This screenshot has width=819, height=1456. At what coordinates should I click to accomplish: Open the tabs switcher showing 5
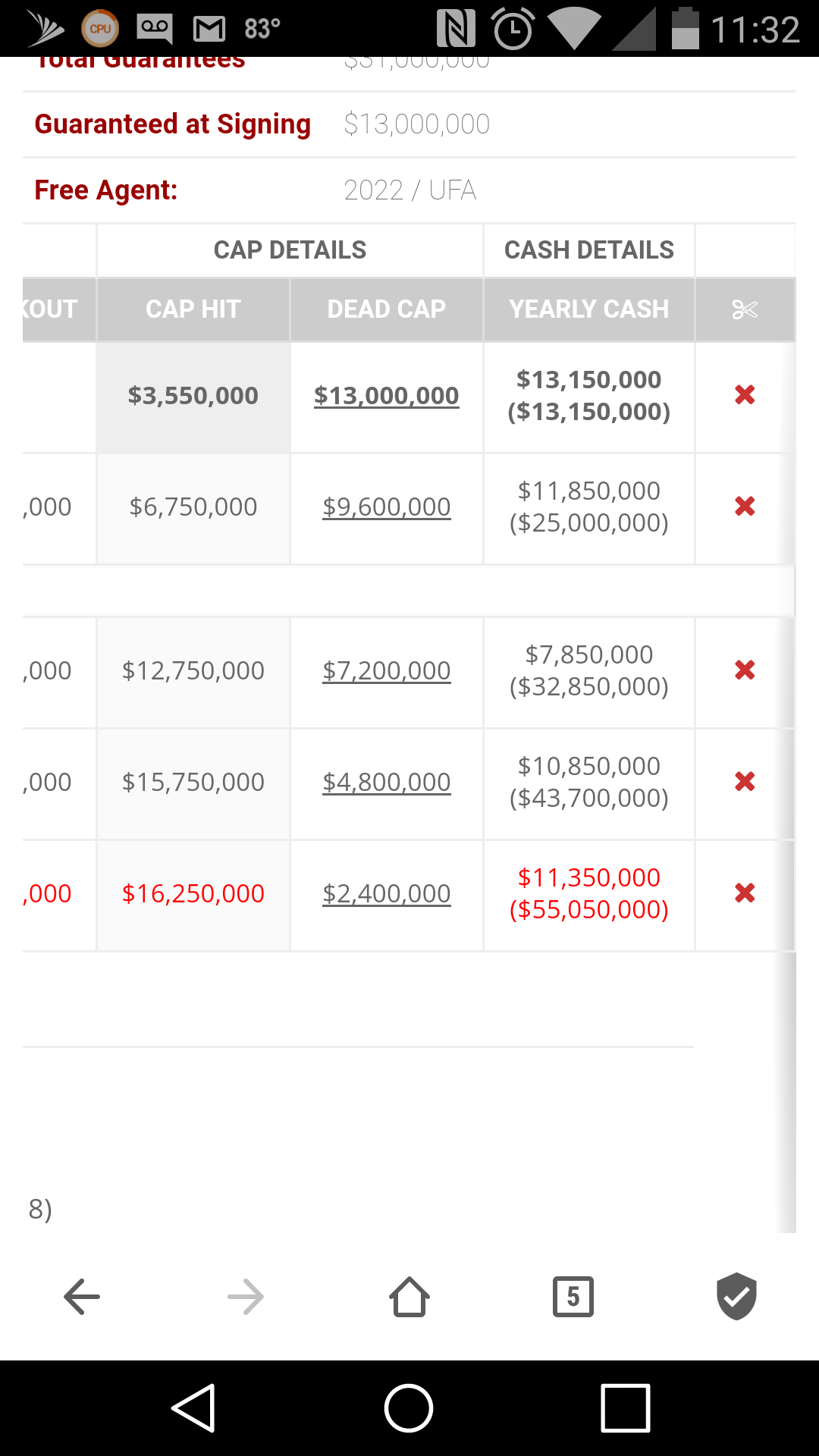coord(573,1297)
